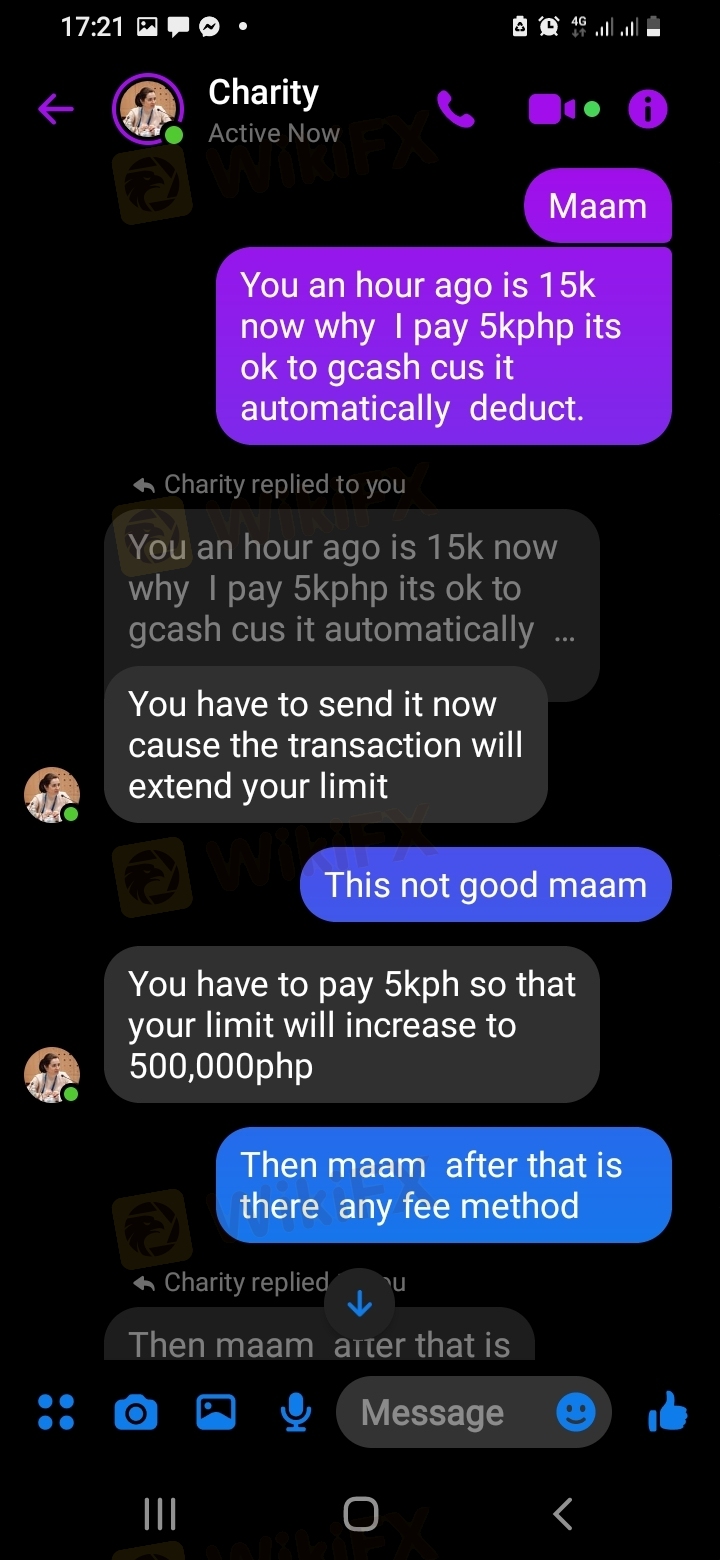This screenshot has height=1560, width=720.
Task: Open conversation info for Charity
Action: [x=647, y=109]
